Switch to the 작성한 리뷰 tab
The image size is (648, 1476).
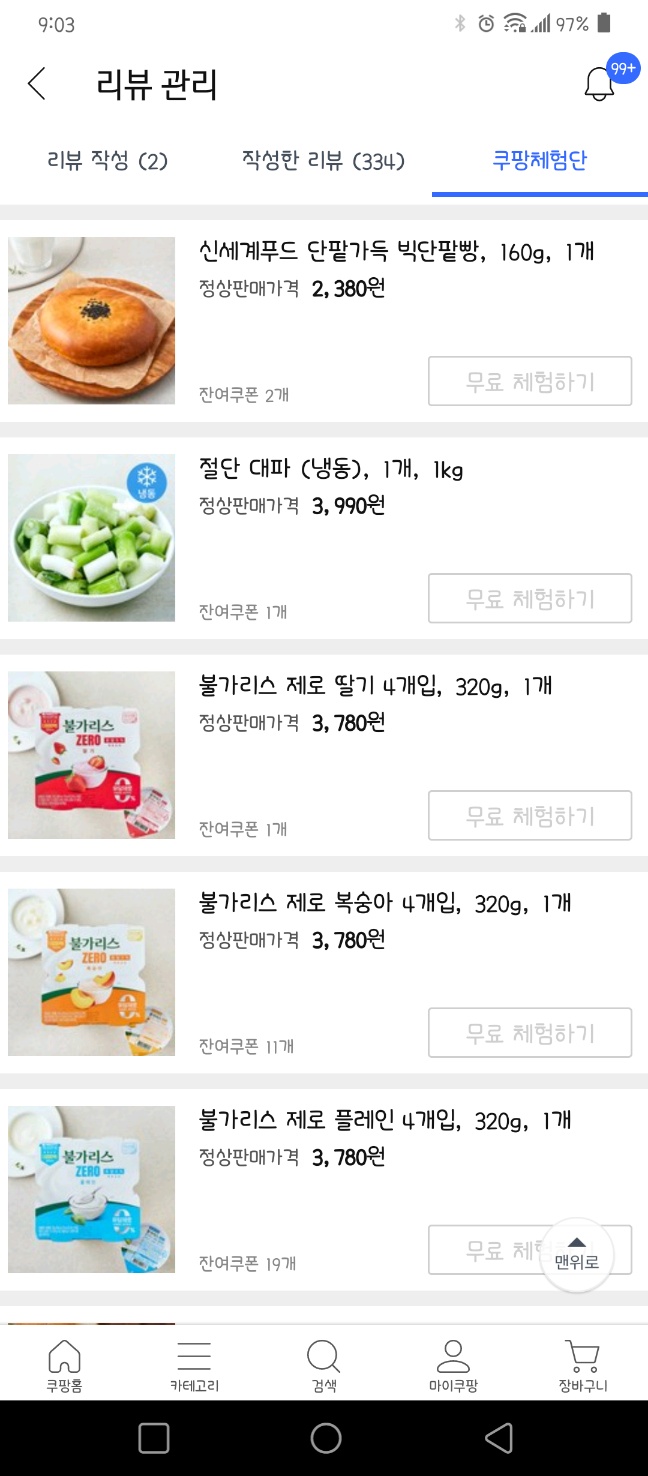(x=323, y=161)
